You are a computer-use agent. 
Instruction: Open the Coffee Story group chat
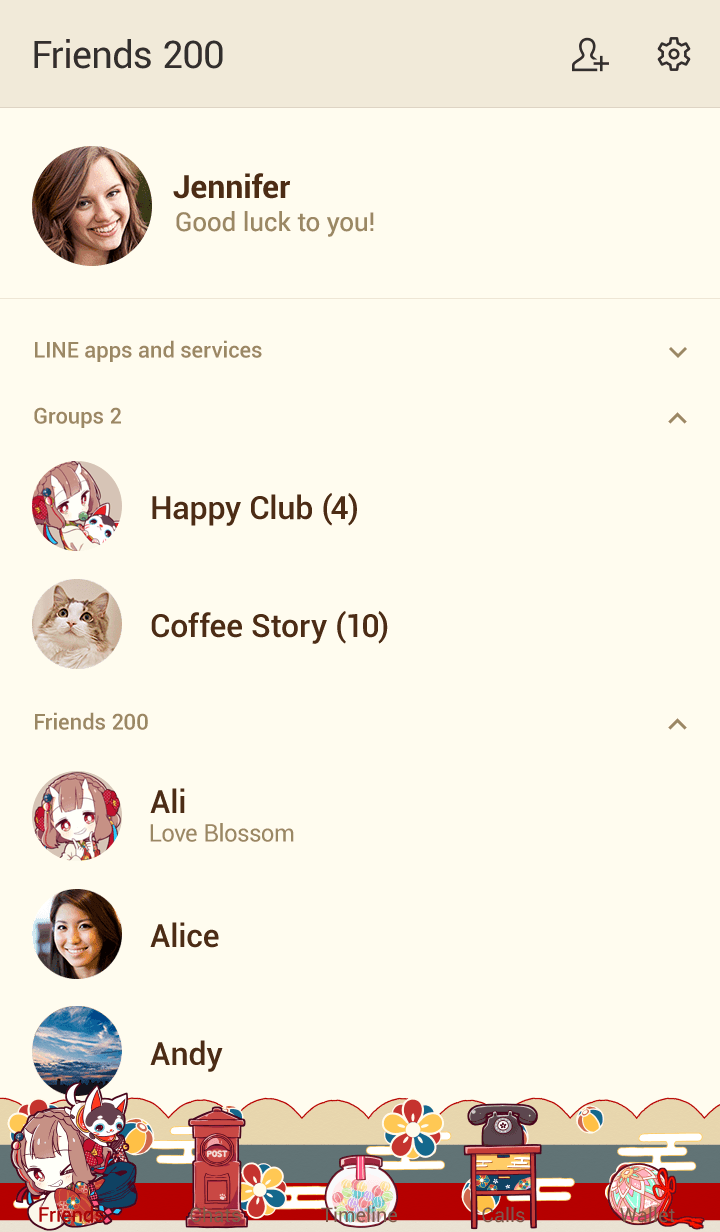[x=269, y=625]
